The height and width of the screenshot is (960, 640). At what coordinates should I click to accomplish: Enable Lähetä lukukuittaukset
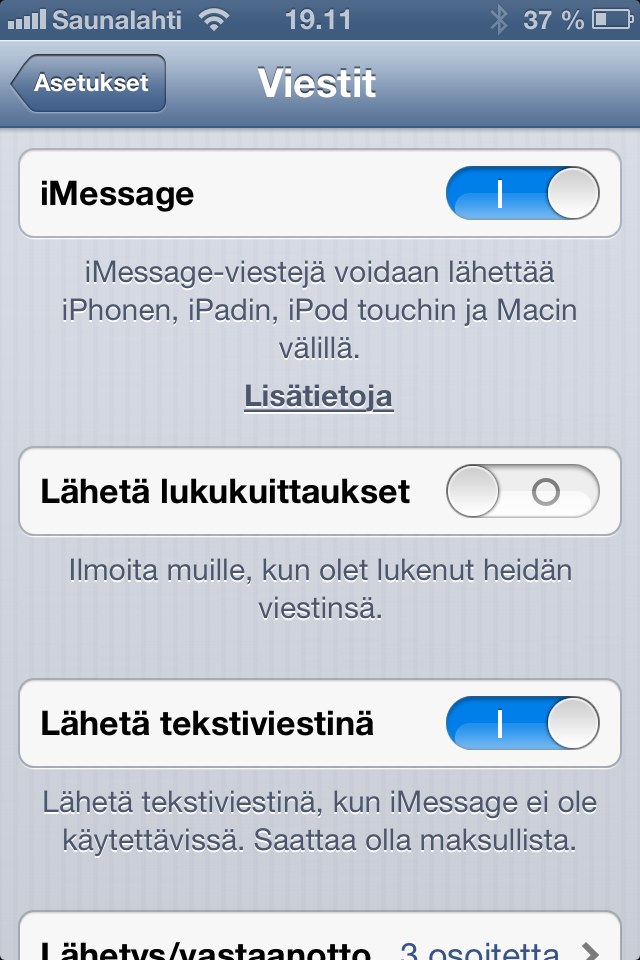[x=522, y=491]
